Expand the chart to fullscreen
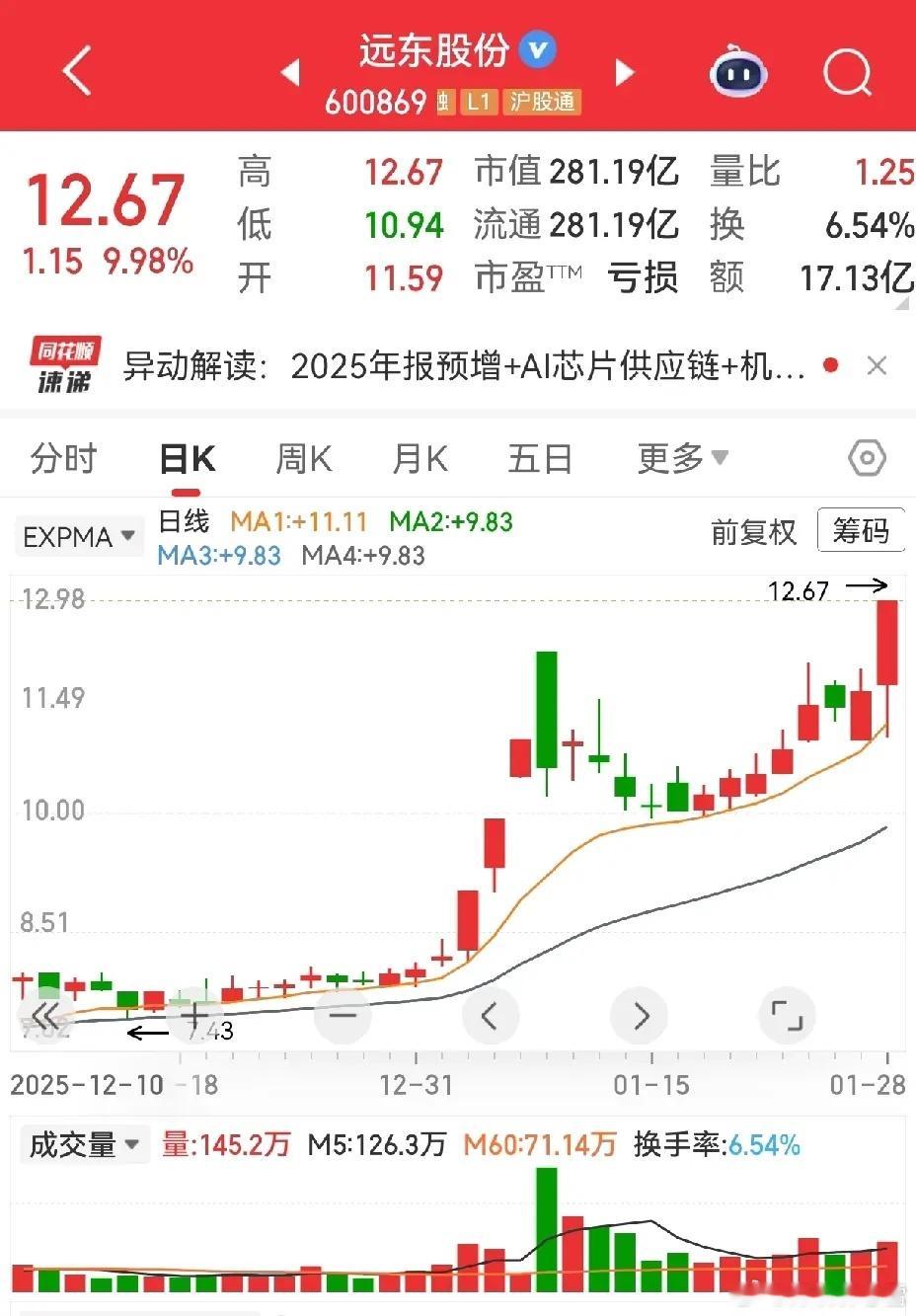Viewport: 916px width, 1316px height. [x=787, y=1015]
